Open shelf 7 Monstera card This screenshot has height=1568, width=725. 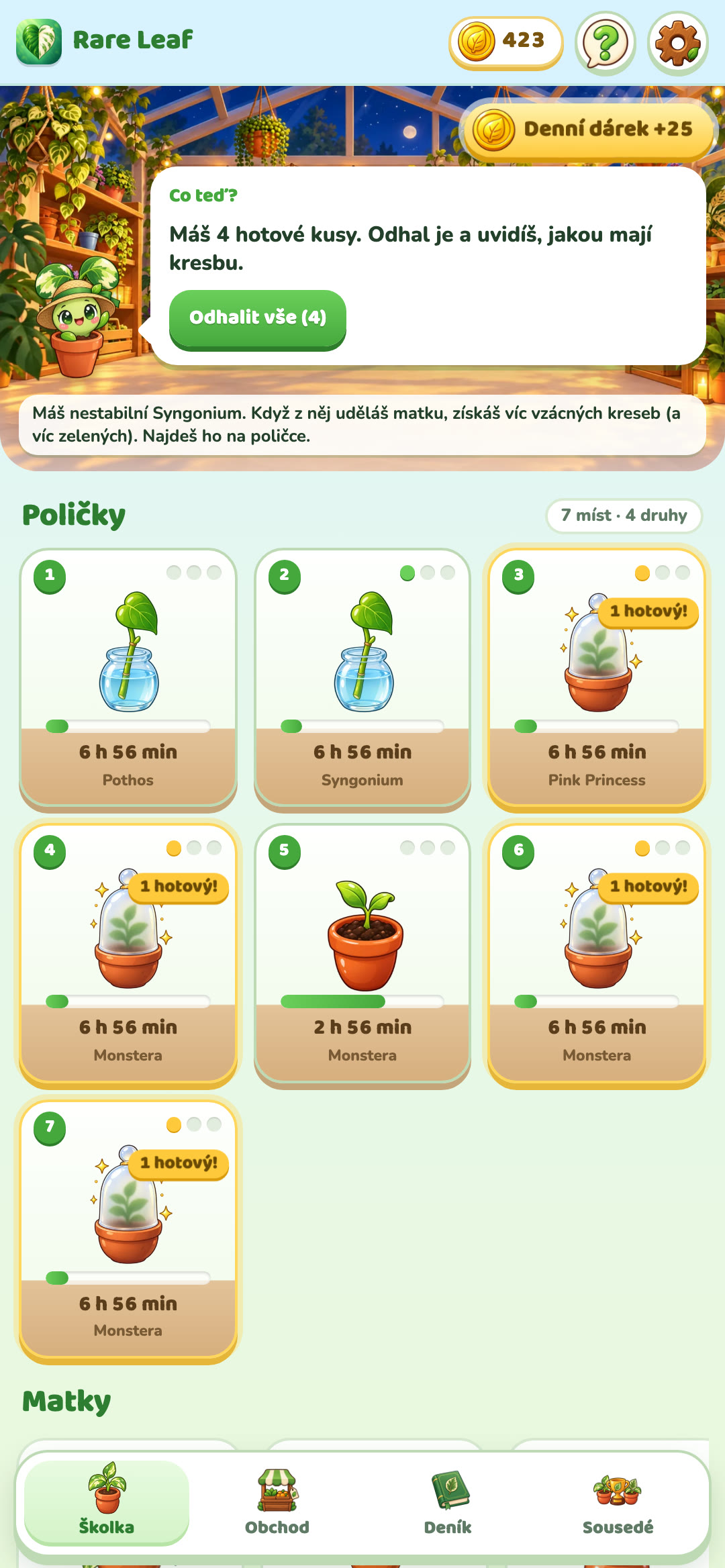pyautogui.click(x=128, y=1230)
